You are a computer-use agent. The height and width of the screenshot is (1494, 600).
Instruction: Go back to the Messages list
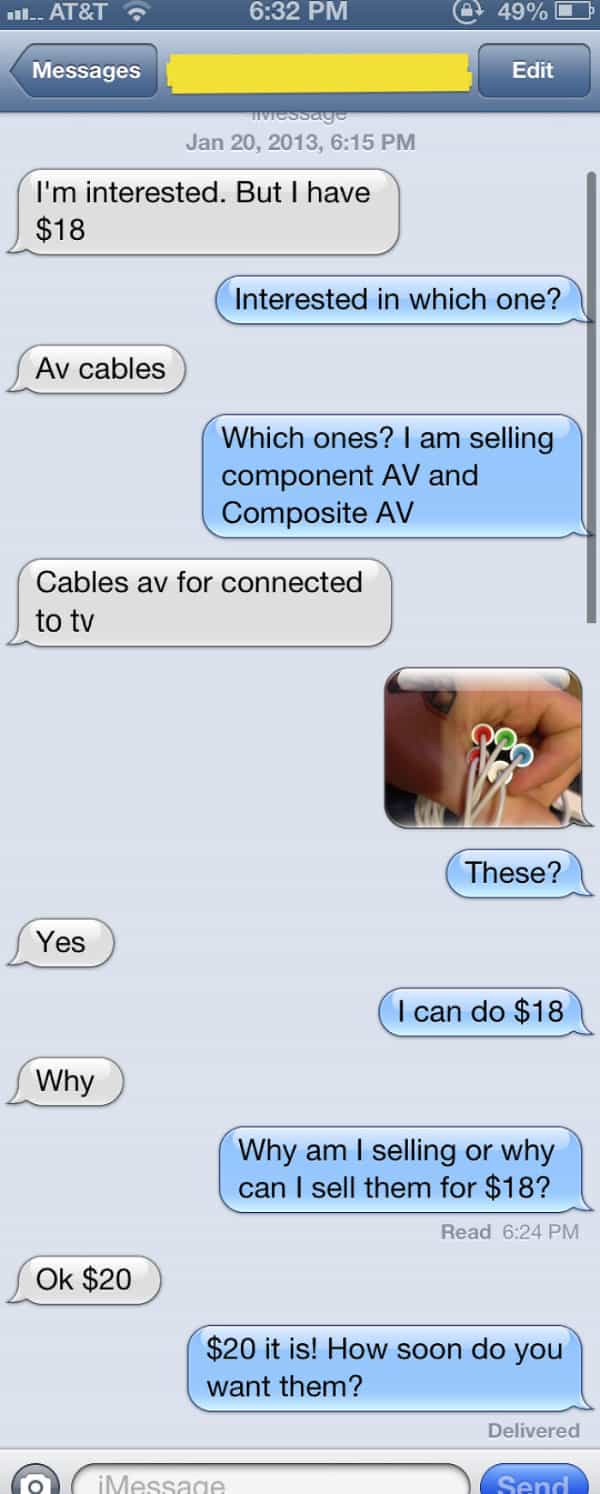(x=84, y=71)
